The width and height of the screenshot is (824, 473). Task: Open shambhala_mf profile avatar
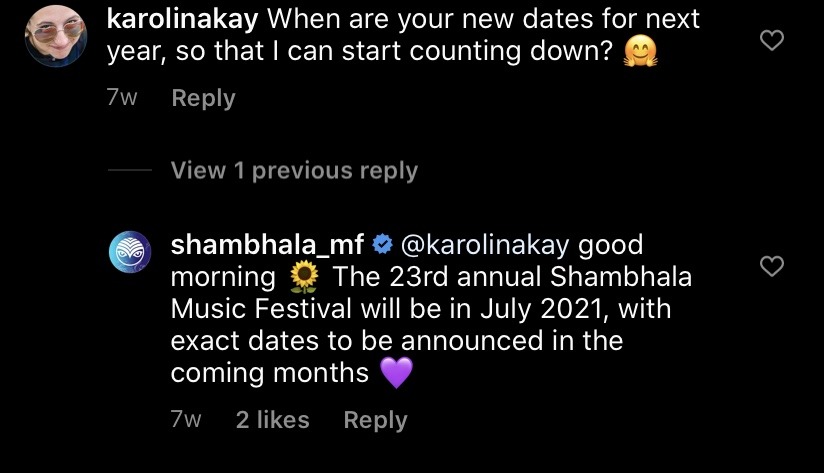[x=130, y=254]
